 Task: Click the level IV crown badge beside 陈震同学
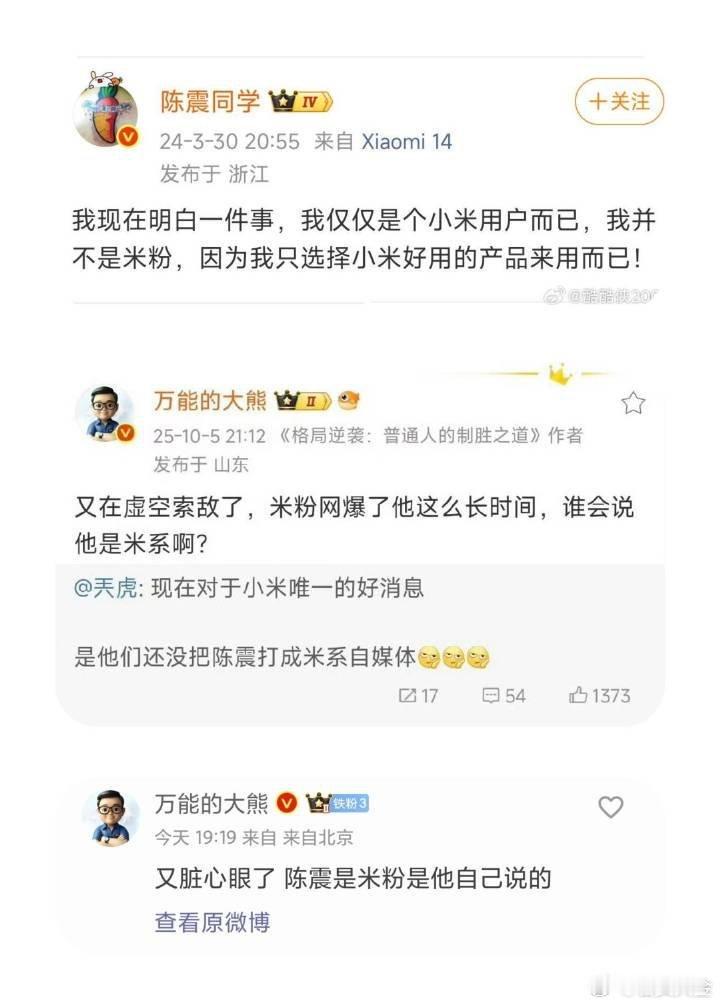(298, 101)
